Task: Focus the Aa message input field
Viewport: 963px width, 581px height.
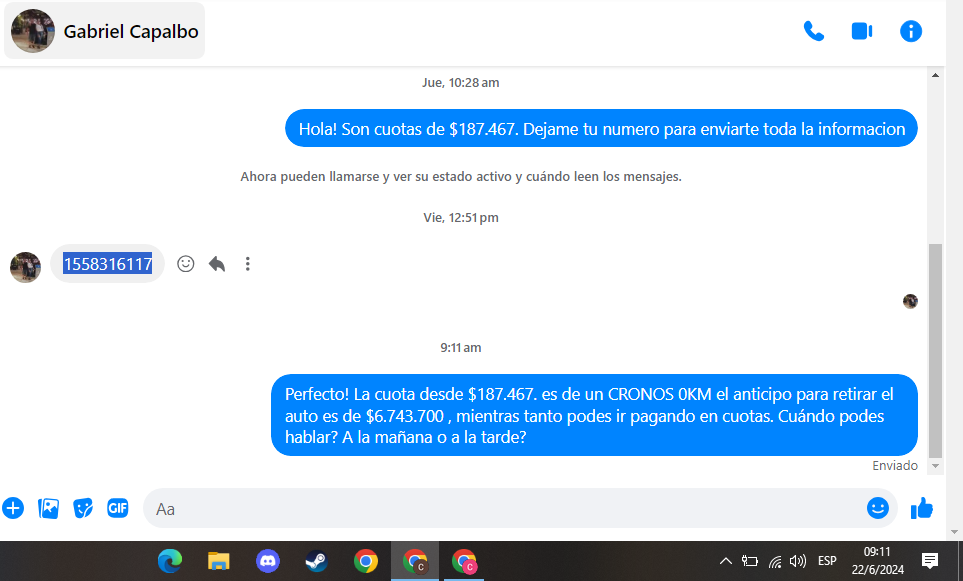Action: pos(500,509)
